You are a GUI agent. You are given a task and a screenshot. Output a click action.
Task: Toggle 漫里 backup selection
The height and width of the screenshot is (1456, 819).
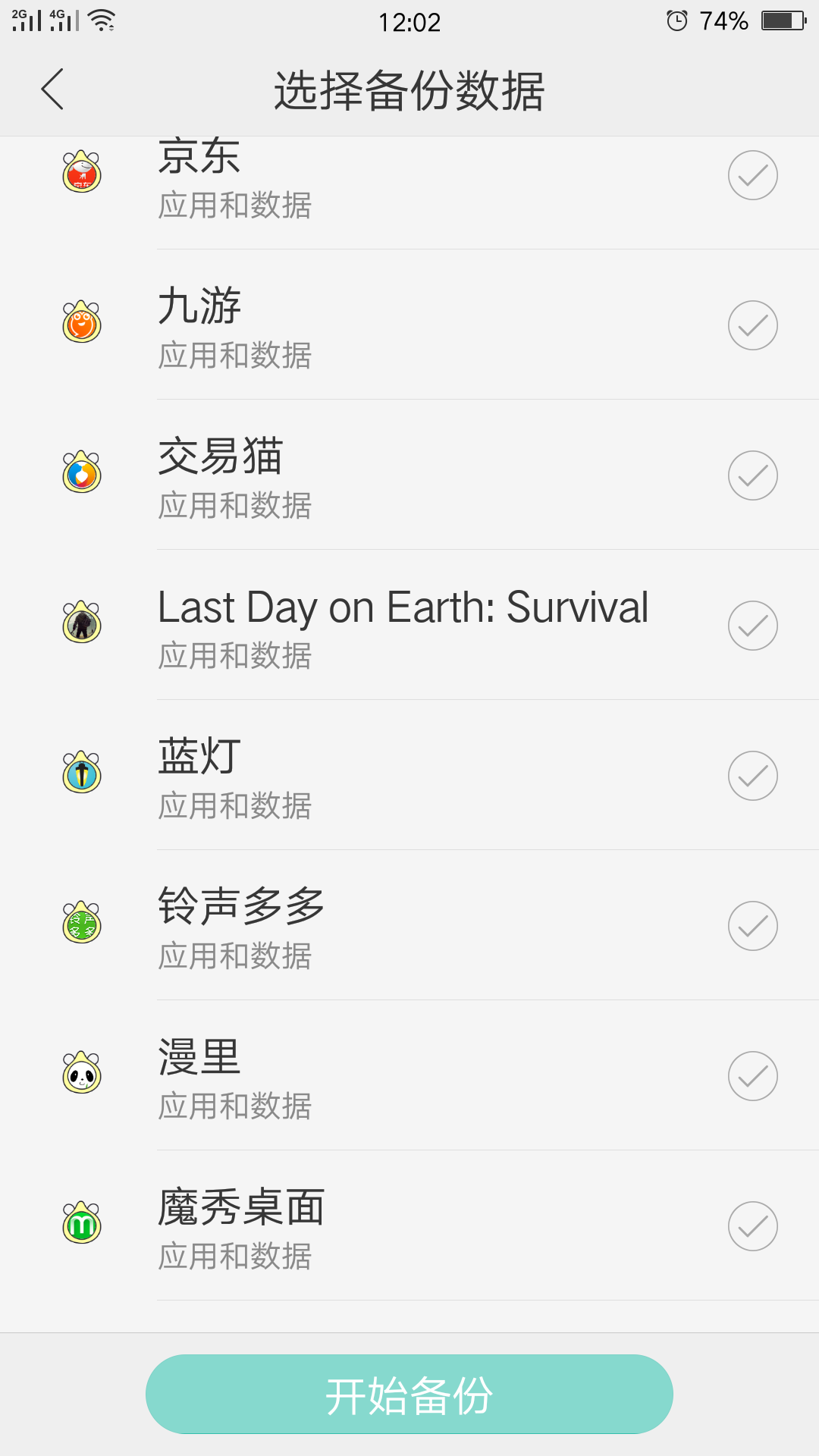pos(752,1076)
